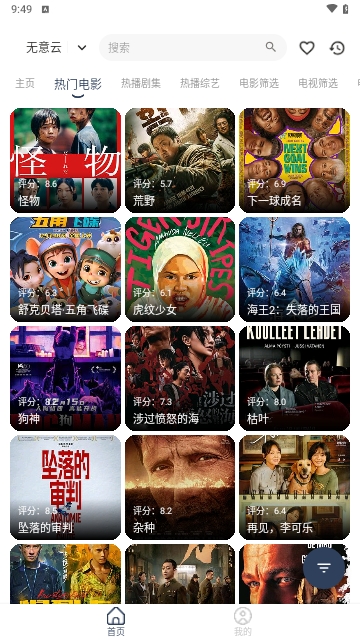Image resolution: width=360 pixels, height=640 pixels.
Task: Expand the 无意云 source dropdown
Action: 82,47
